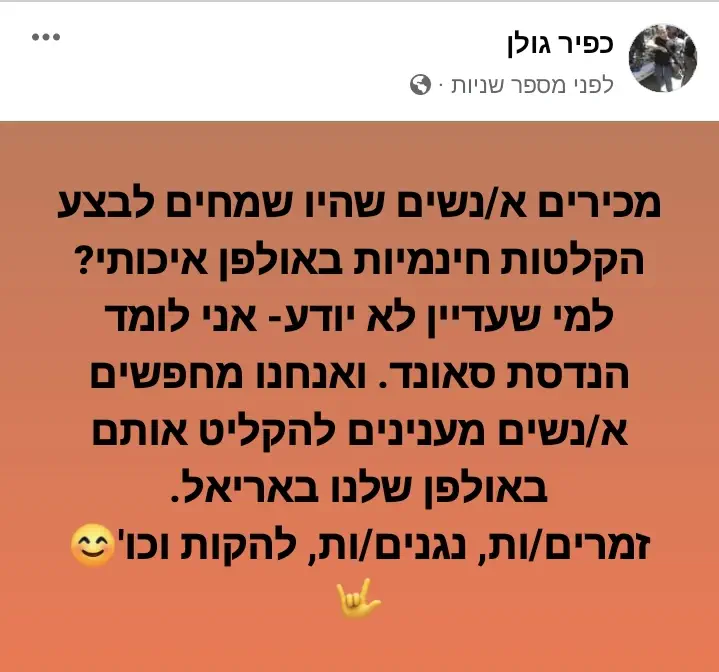Viewport: 719px width, 672px height.
Task: Open the profile of כפיר גולן by name
Action: tap(560, 44)
